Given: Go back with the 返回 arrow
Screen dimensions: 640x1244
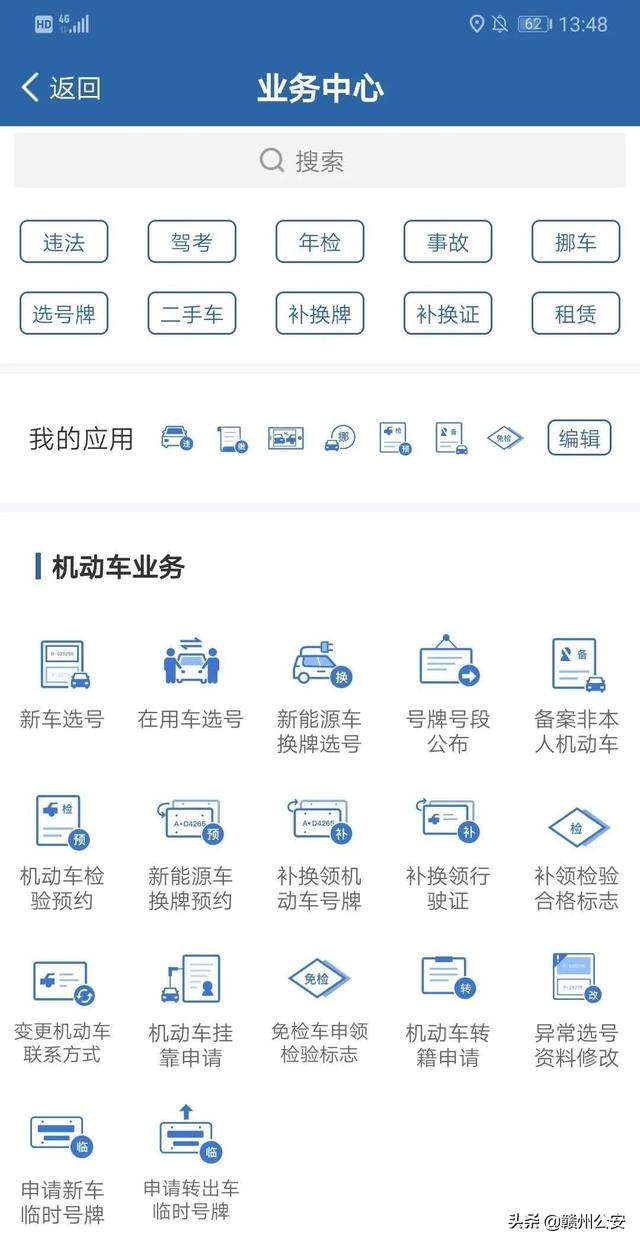Looking at the screenshot, I should (x=61, y=88).
